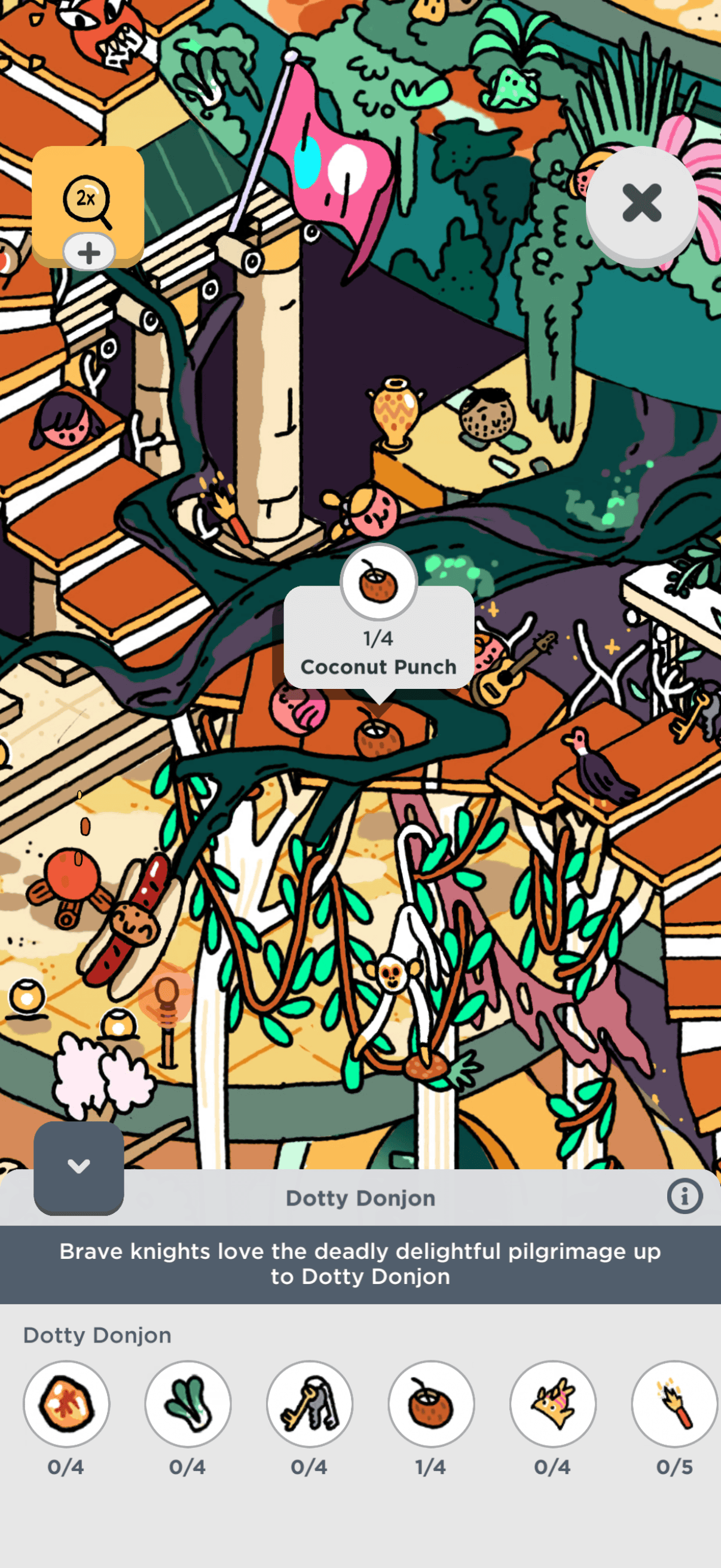This screenshot has height=1568, width=721.
Task: Select the bok choy item target
Action: pyautogui.click(x=188, y=1403)
